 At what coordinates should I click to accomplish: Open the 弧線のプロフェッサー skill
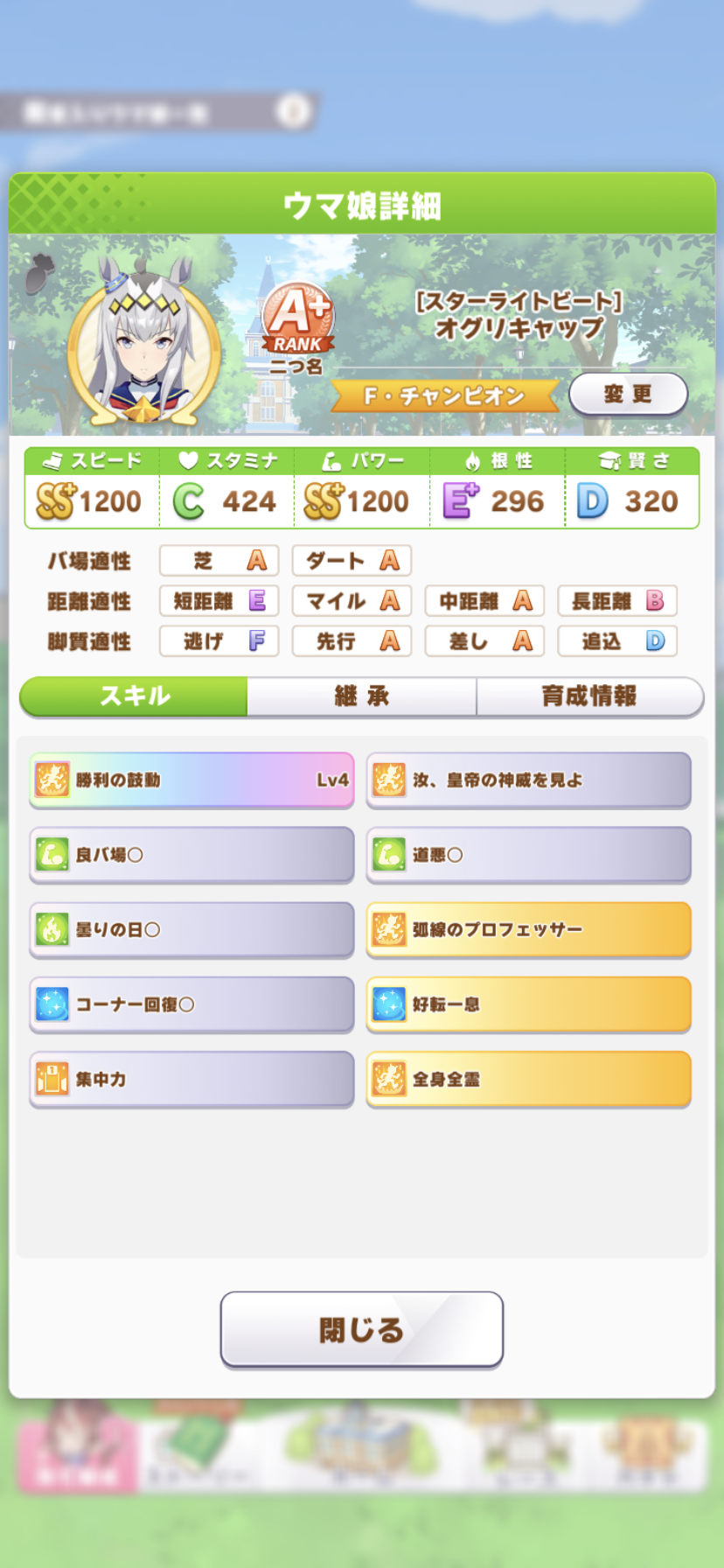(x=528, y=929)
